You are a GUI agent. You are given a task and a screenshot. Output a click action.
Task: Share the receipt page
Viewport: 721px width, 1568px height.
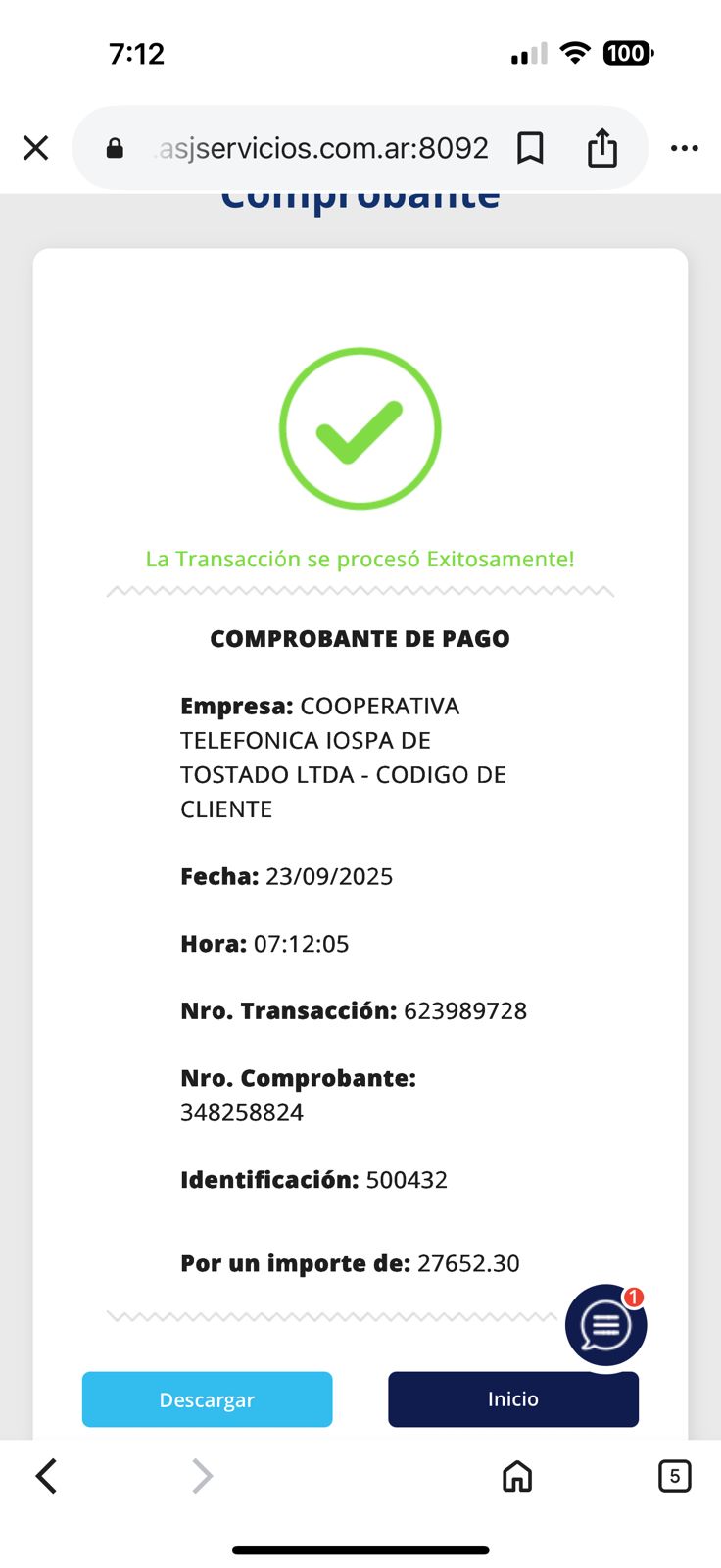[601, 148]
